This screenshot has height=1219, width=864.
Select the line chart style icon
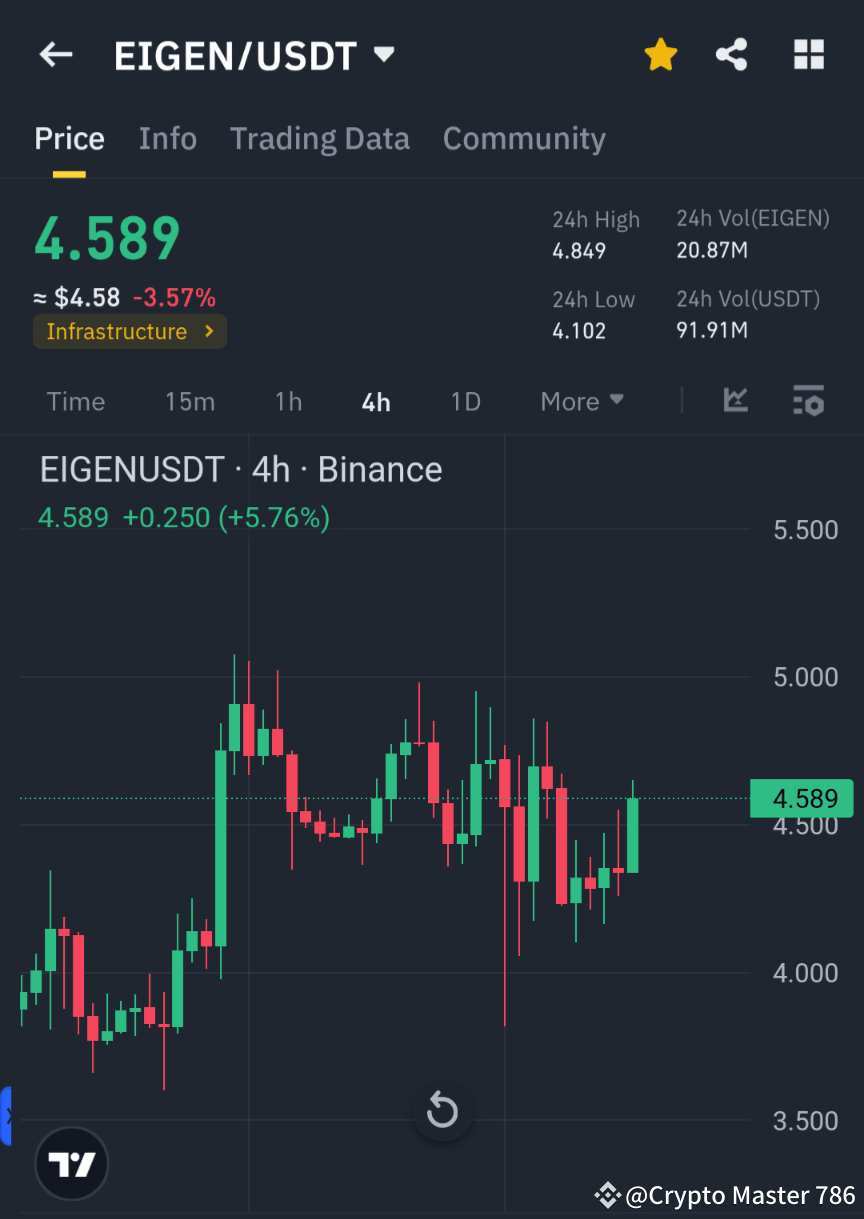(736, 401)
